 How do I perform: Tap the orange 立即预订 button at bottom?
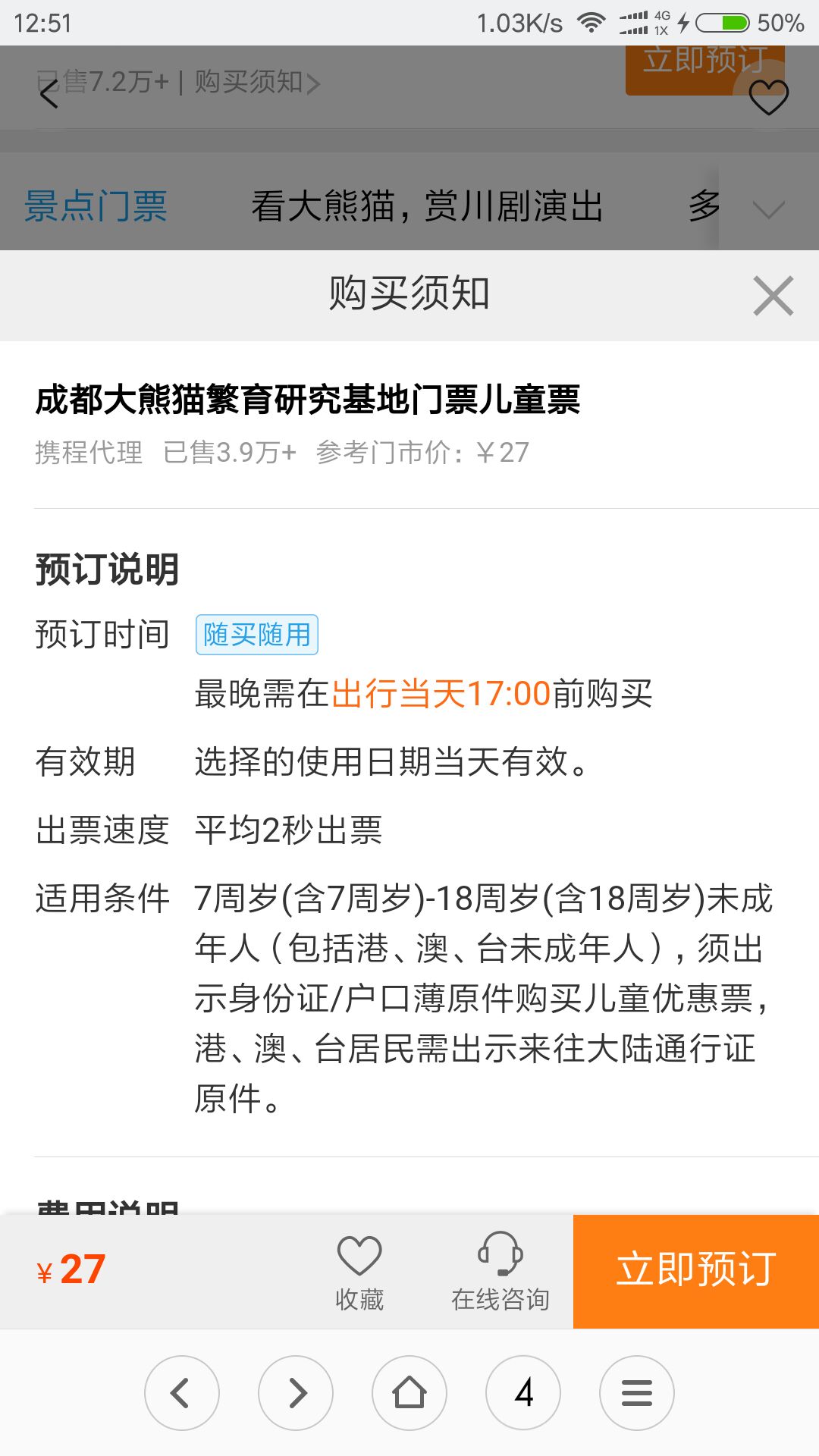coord(696,1271)
